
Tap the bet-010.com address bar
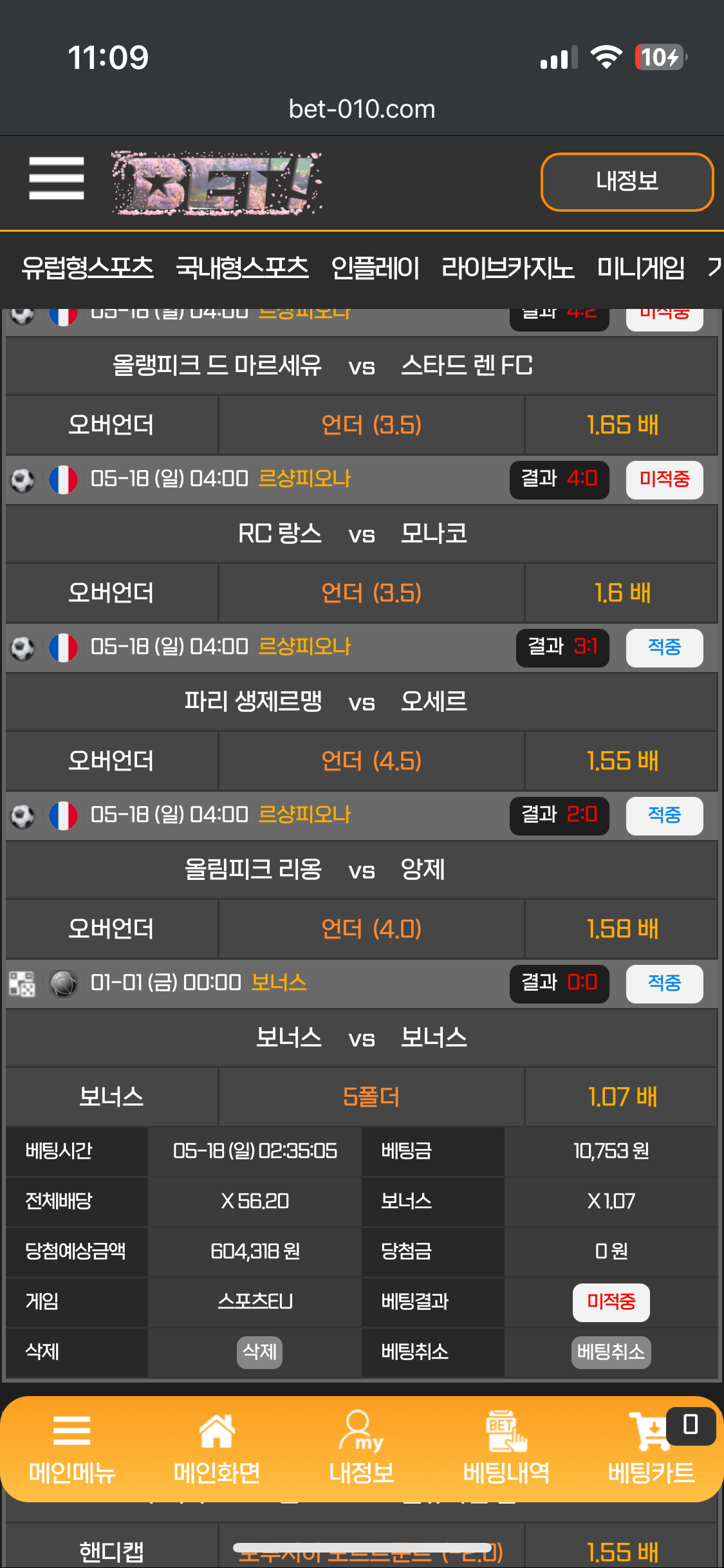tap(362, 109)
